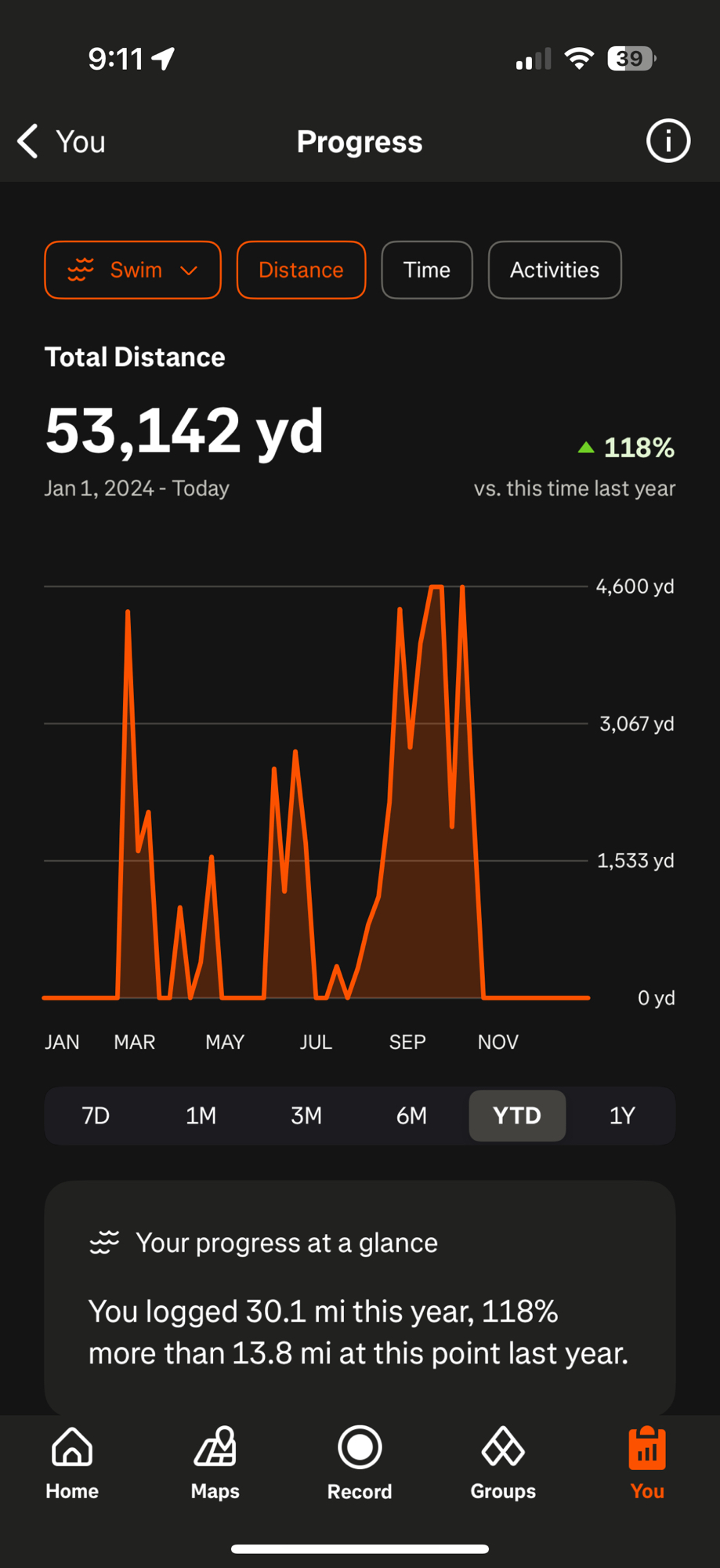The height and width of the screenshot is (1568, 720).
Task: Select the 7D time range
Action: pos(96,1116)
